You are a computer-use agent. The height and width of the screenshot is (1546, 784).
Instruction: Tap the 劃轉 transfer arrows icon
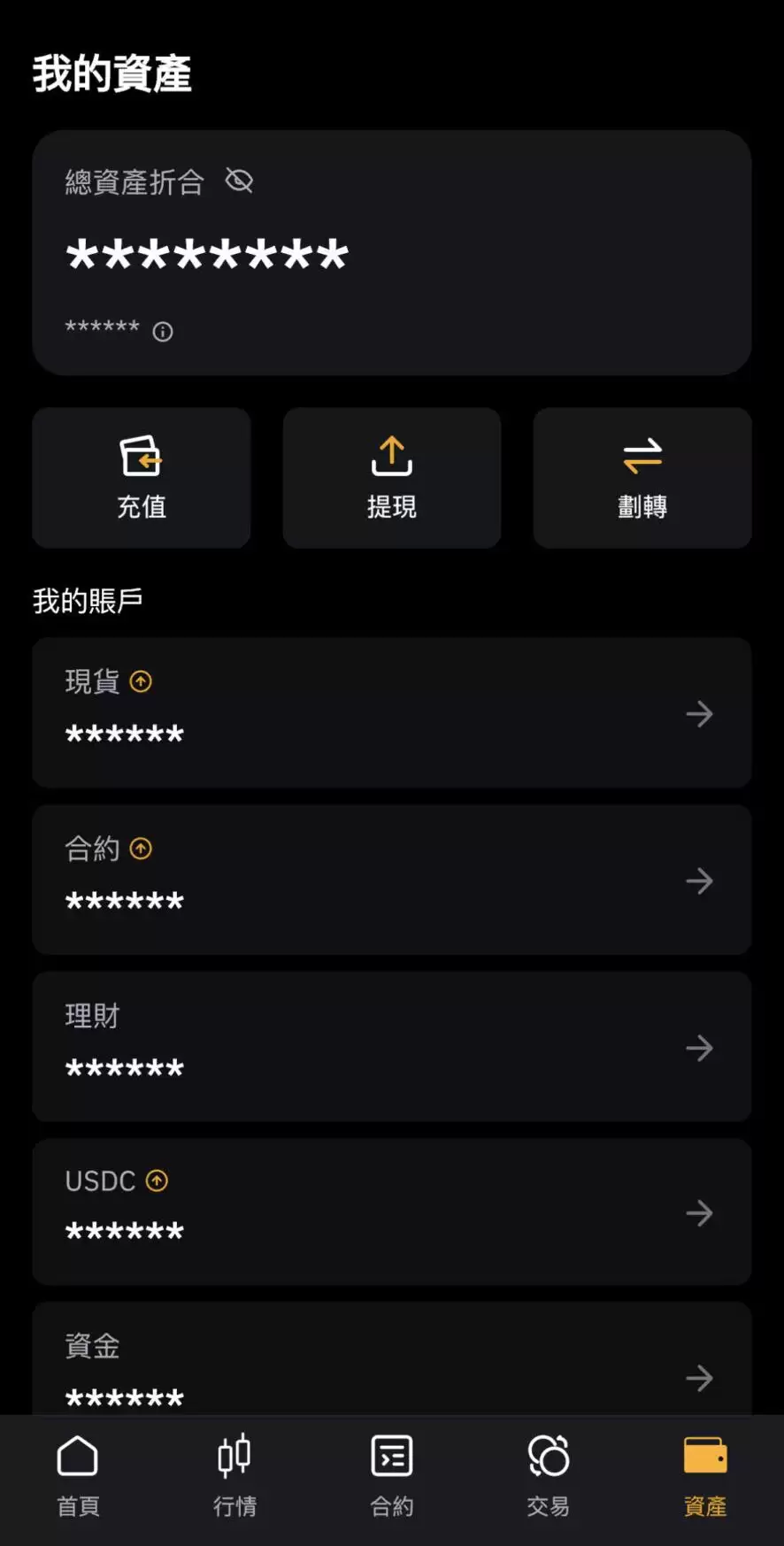642,458
